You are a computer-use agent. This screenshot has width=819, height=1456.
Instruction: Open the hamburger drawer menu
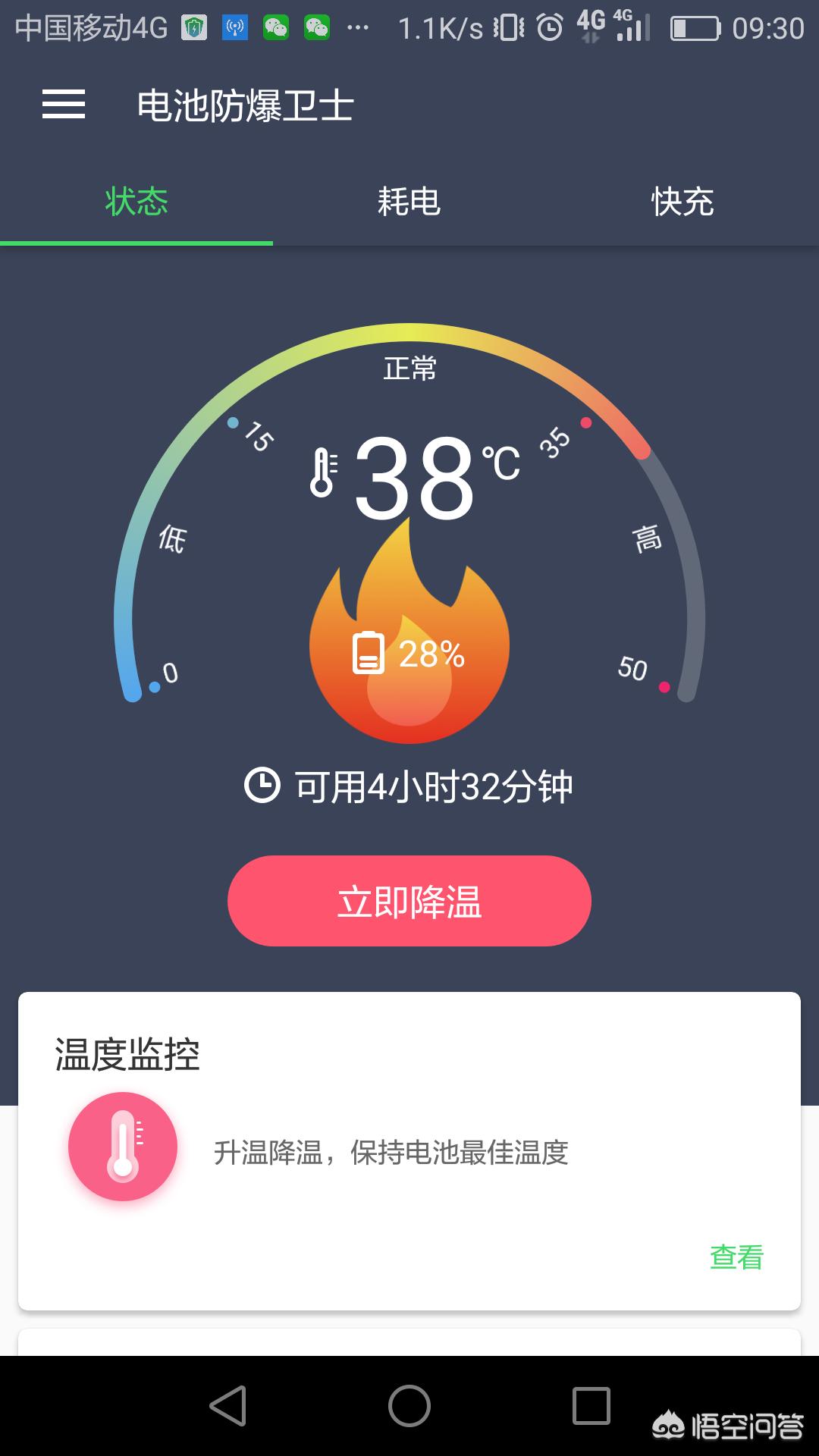[x=64, y=104]
